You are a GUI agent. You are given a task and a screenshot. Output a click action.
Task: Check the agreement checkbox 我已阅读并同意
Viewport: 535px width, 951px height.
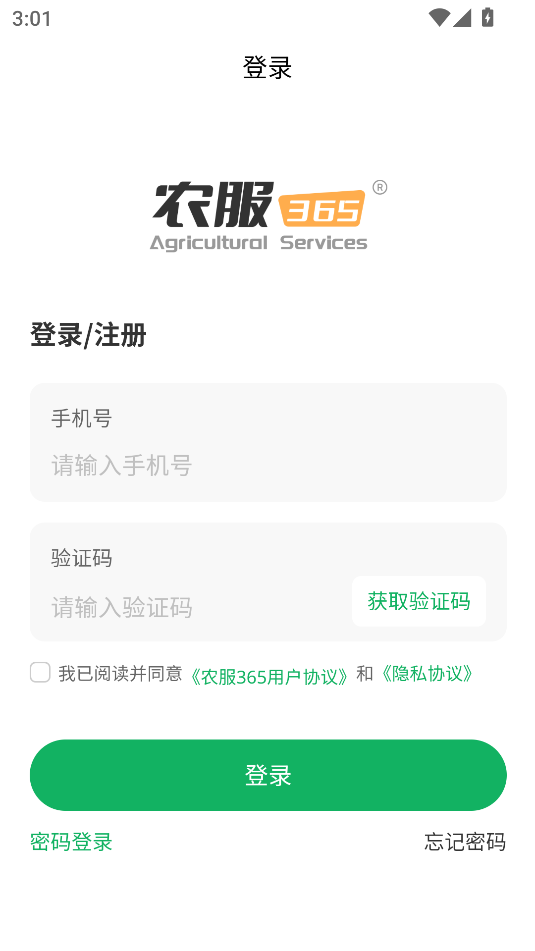(x=40, y=673)
